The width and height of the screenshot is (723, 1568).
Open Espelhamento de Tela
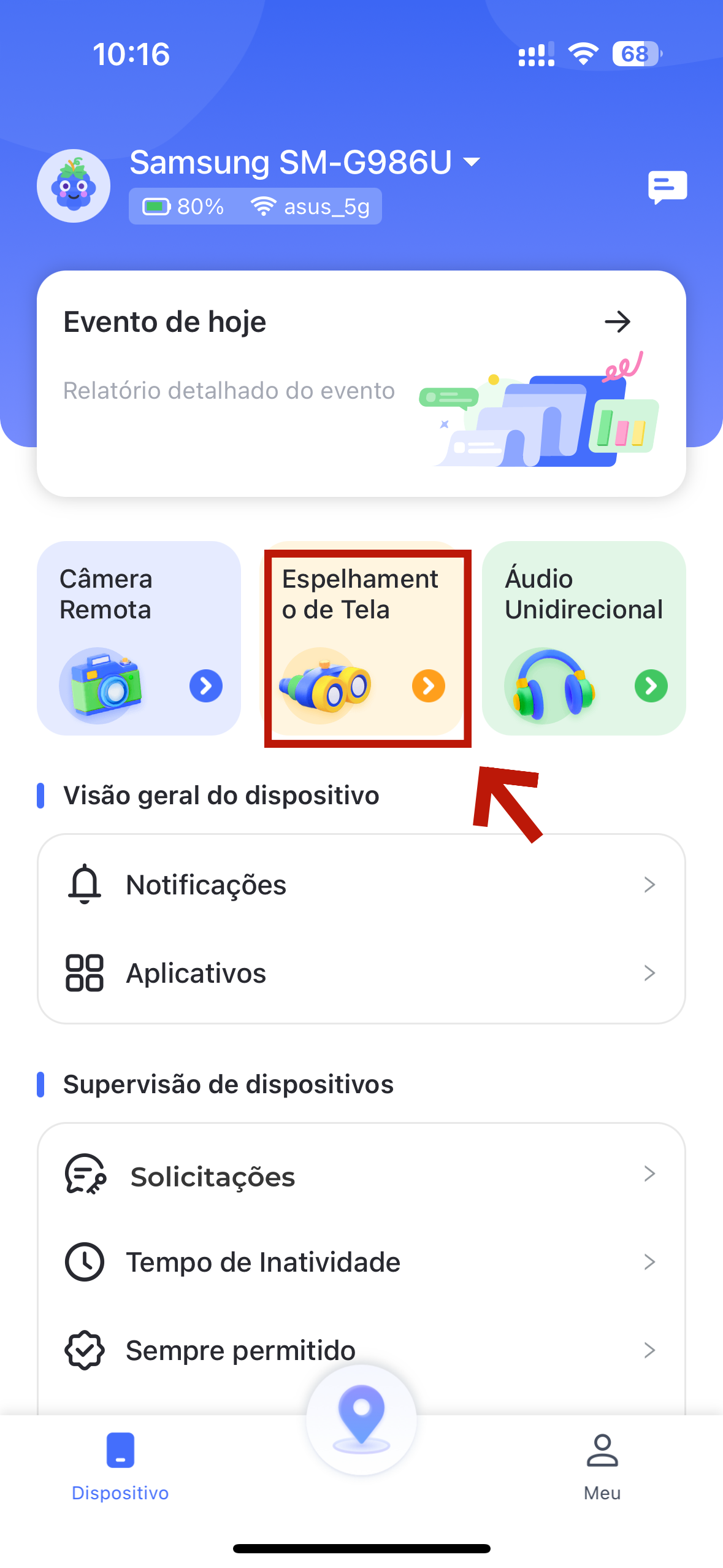(362, 644)
